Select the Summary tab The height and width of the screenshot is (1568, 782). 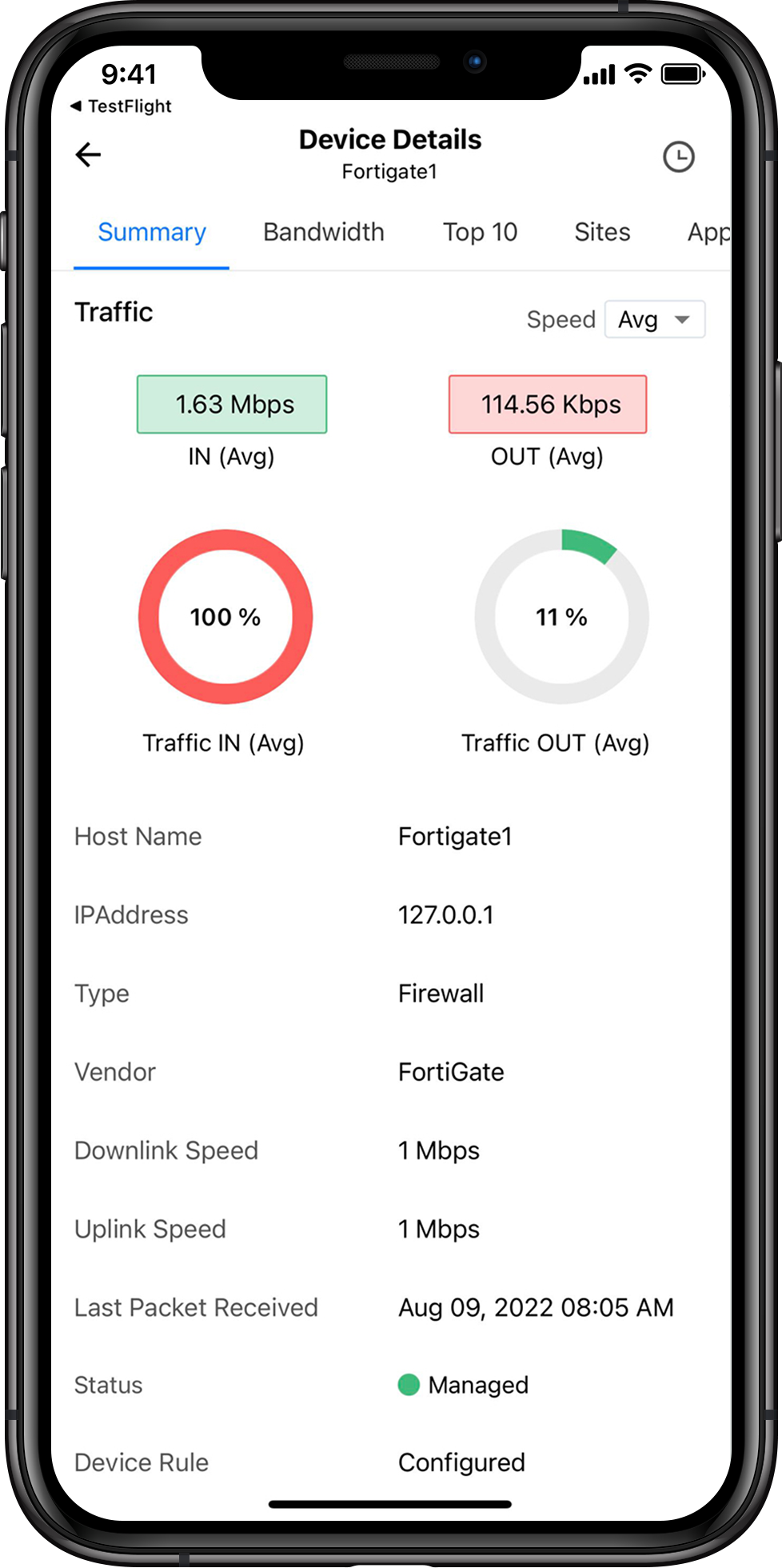[152, 232]
